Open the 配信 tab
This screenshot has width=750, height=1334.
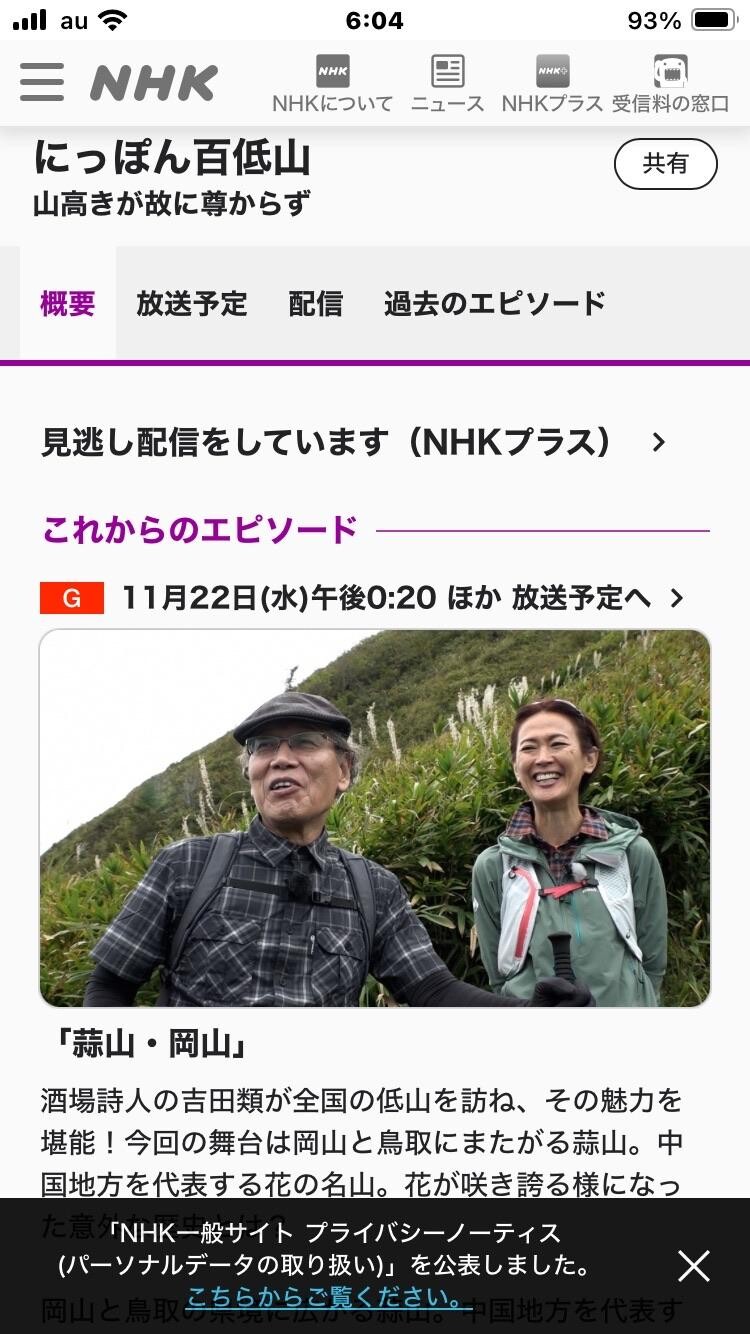point(316,303)
